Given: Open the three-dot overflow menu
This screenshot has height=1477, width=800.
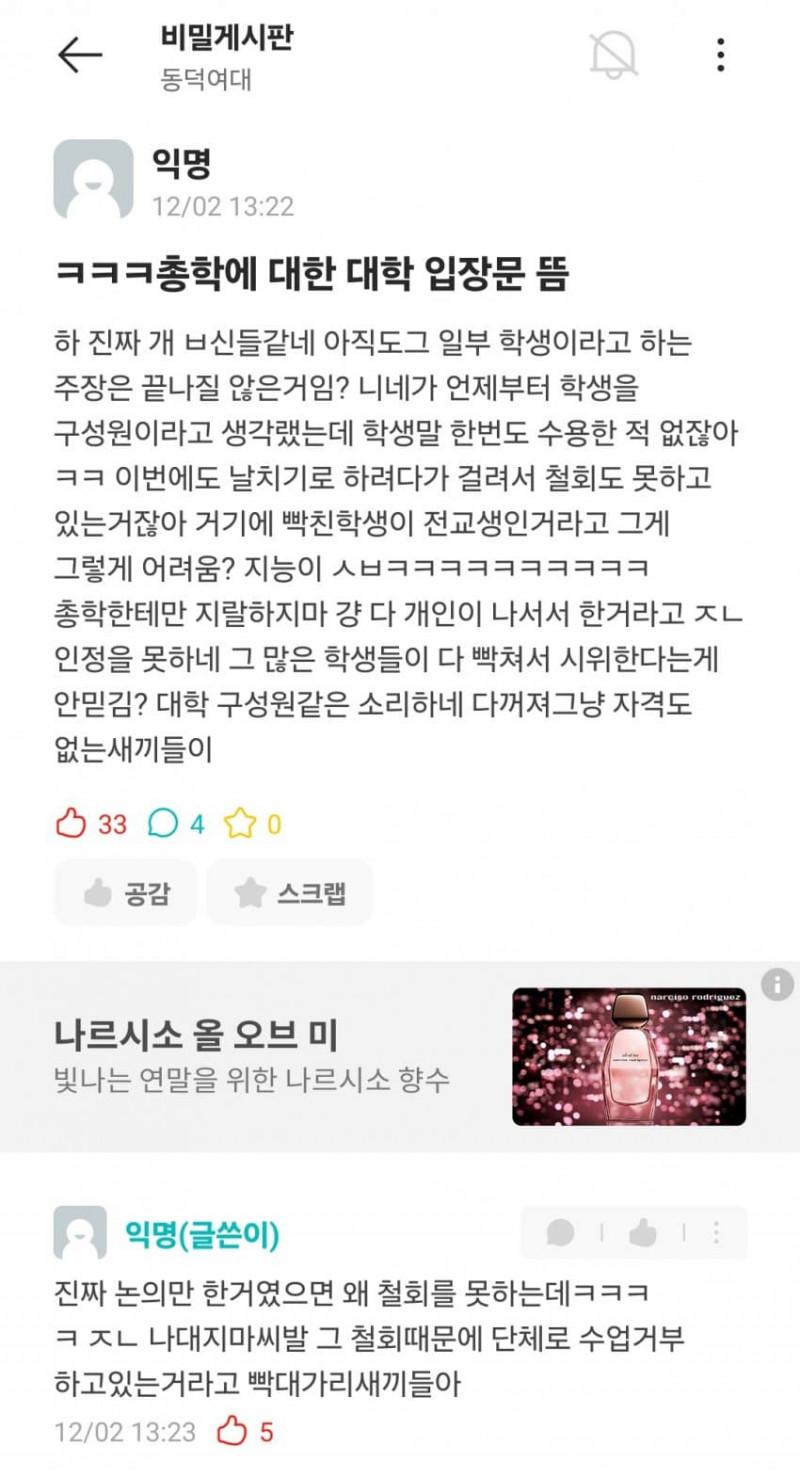Looking at the screenshot, I should pos(720,55).
